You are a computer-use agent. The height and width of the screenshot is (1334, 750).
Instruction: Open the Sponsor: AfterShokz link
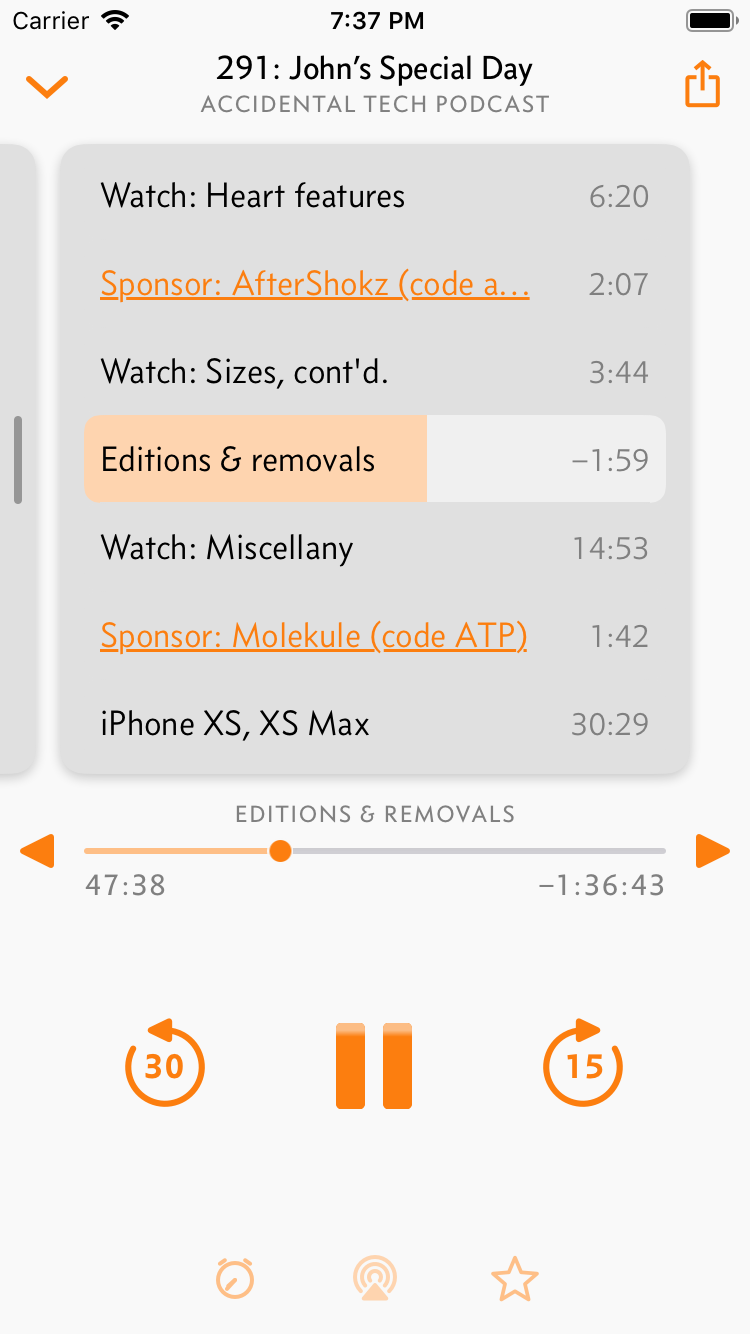(x=315, y=285)
